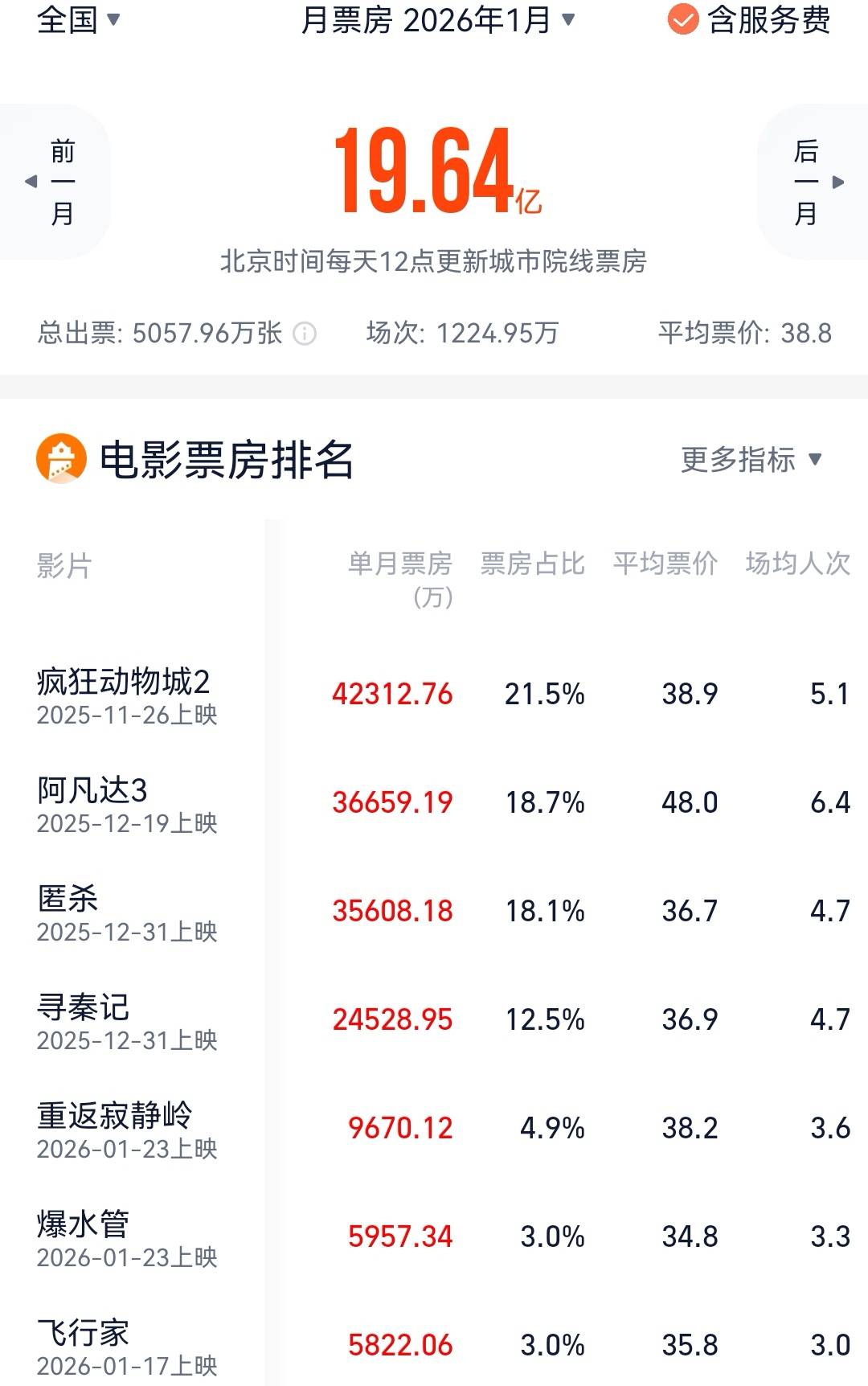The width and height of the screenshot is (868, 1386).
Task: Tap the info icon beside 总出票
Action: click(305, 333)
